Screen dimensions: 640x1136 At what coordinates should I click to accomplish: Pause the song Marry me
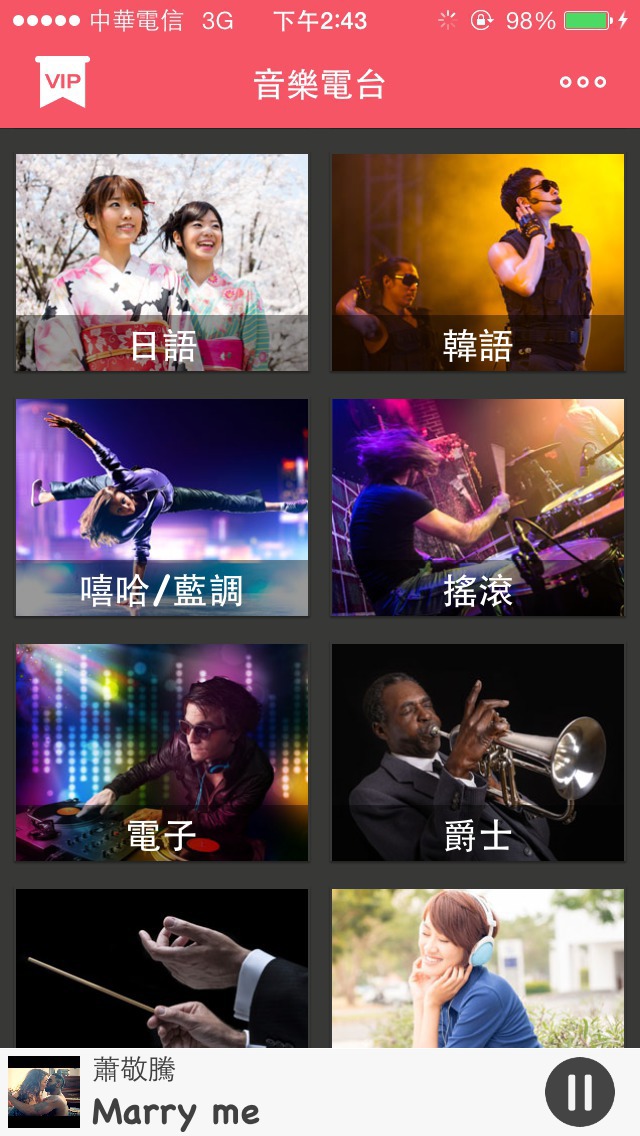coord(580,1092)
